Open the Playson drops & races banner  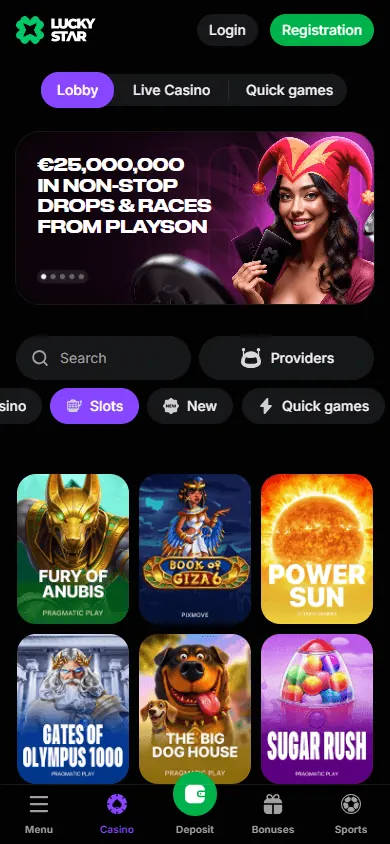195,218
